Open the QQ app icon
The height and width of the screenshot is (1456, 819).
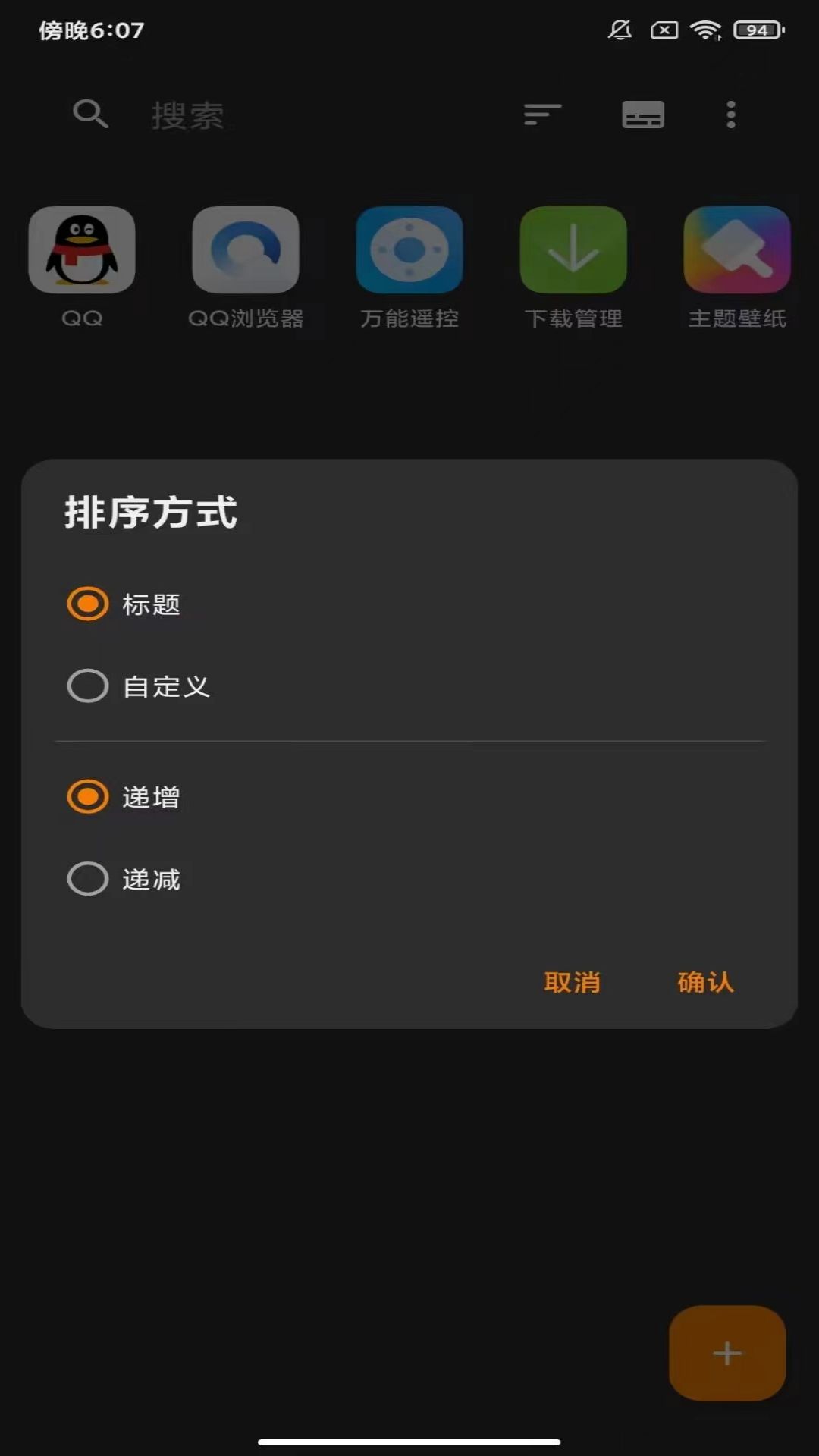[82, 249]
